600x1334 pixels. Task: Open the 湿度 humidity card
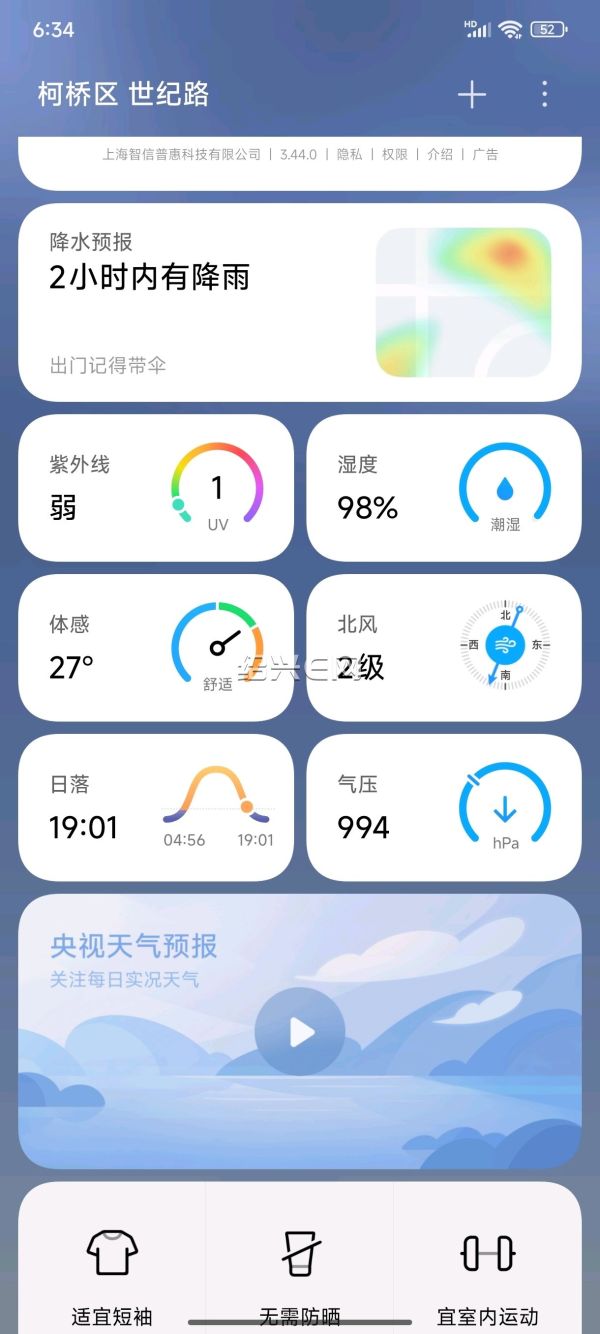[443, 488]
